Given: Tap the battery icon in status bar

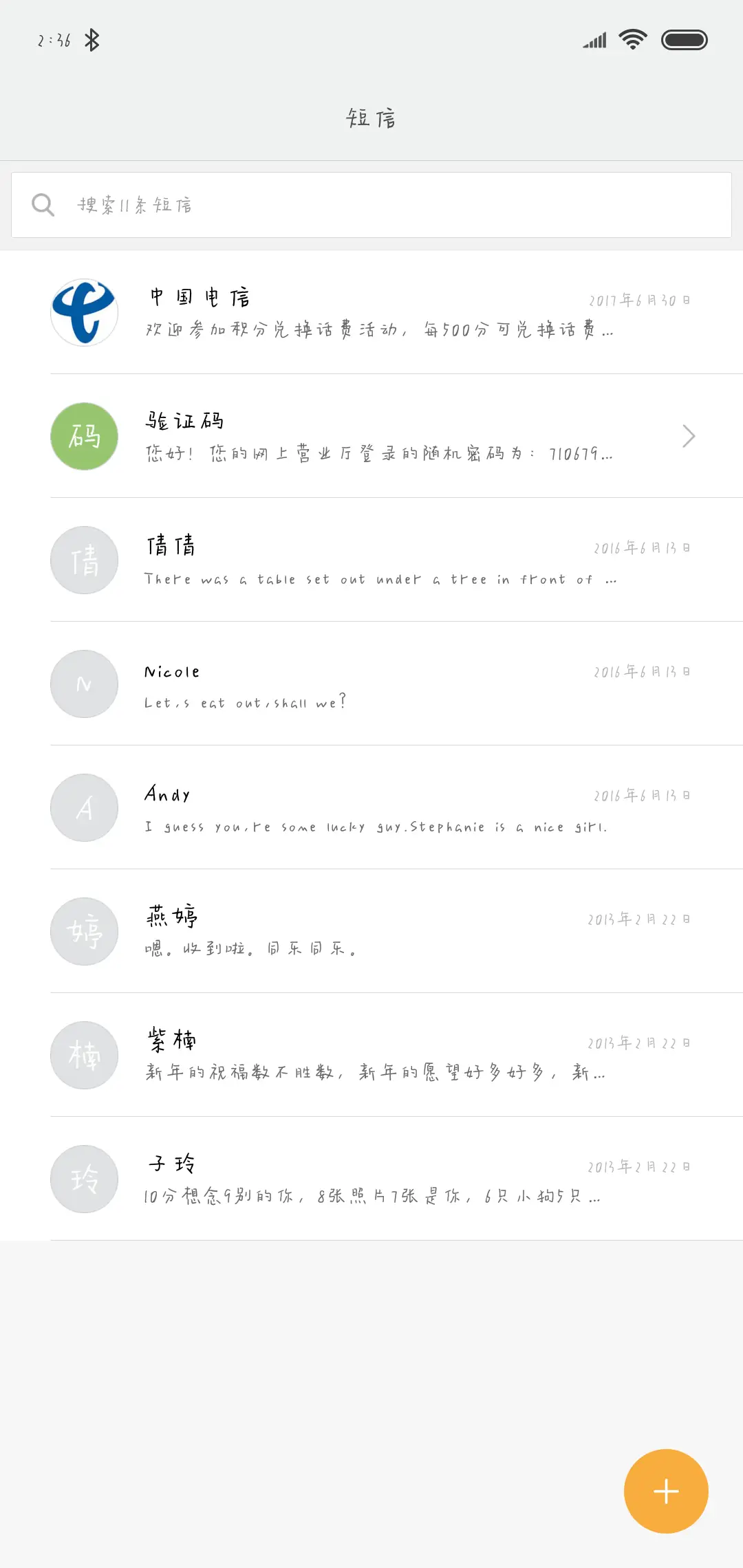Looking at the screenshot, I should pyautogui.click(x=684, y=39).
